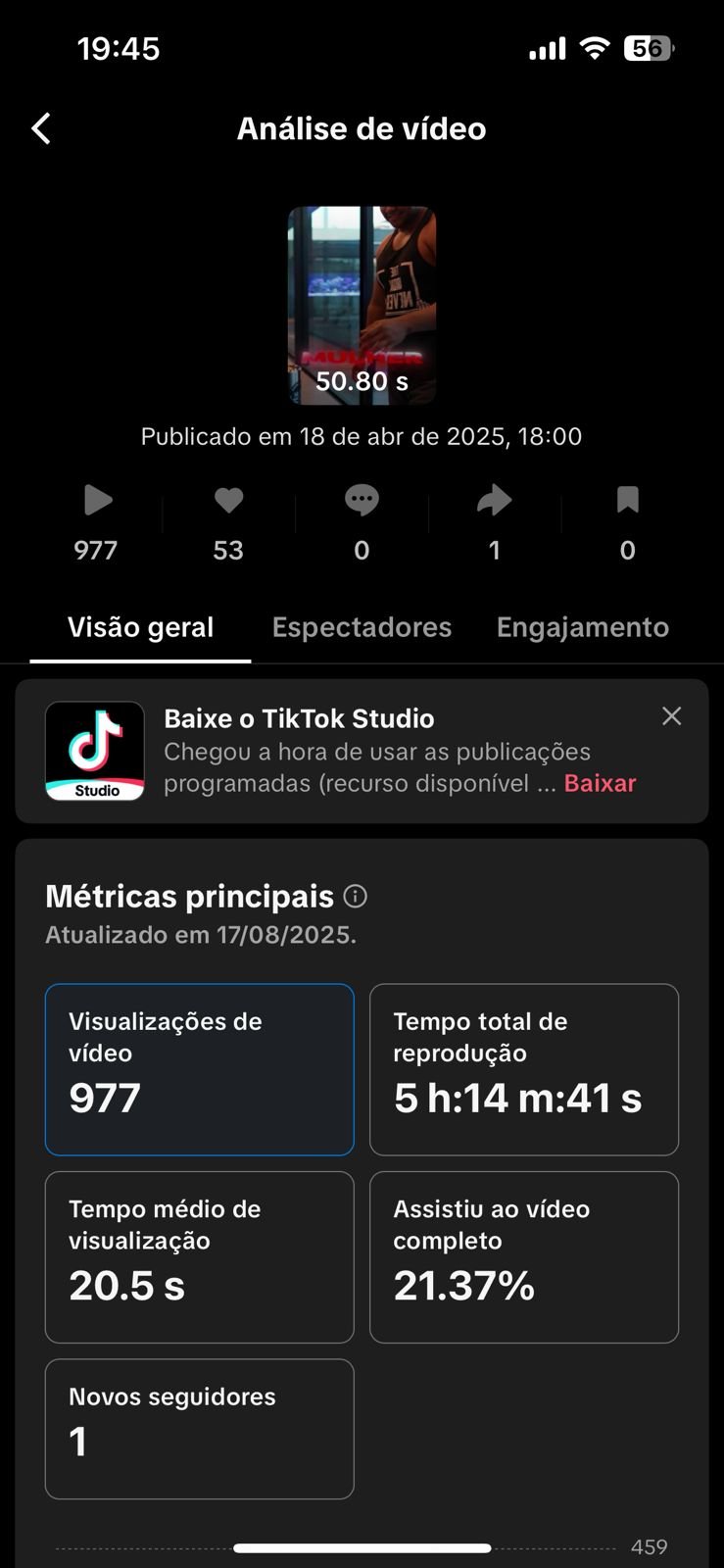Tap the Baixar link for TikTok Studio
This screenshot has width=724, height=1568.
[x=600, y=783]
